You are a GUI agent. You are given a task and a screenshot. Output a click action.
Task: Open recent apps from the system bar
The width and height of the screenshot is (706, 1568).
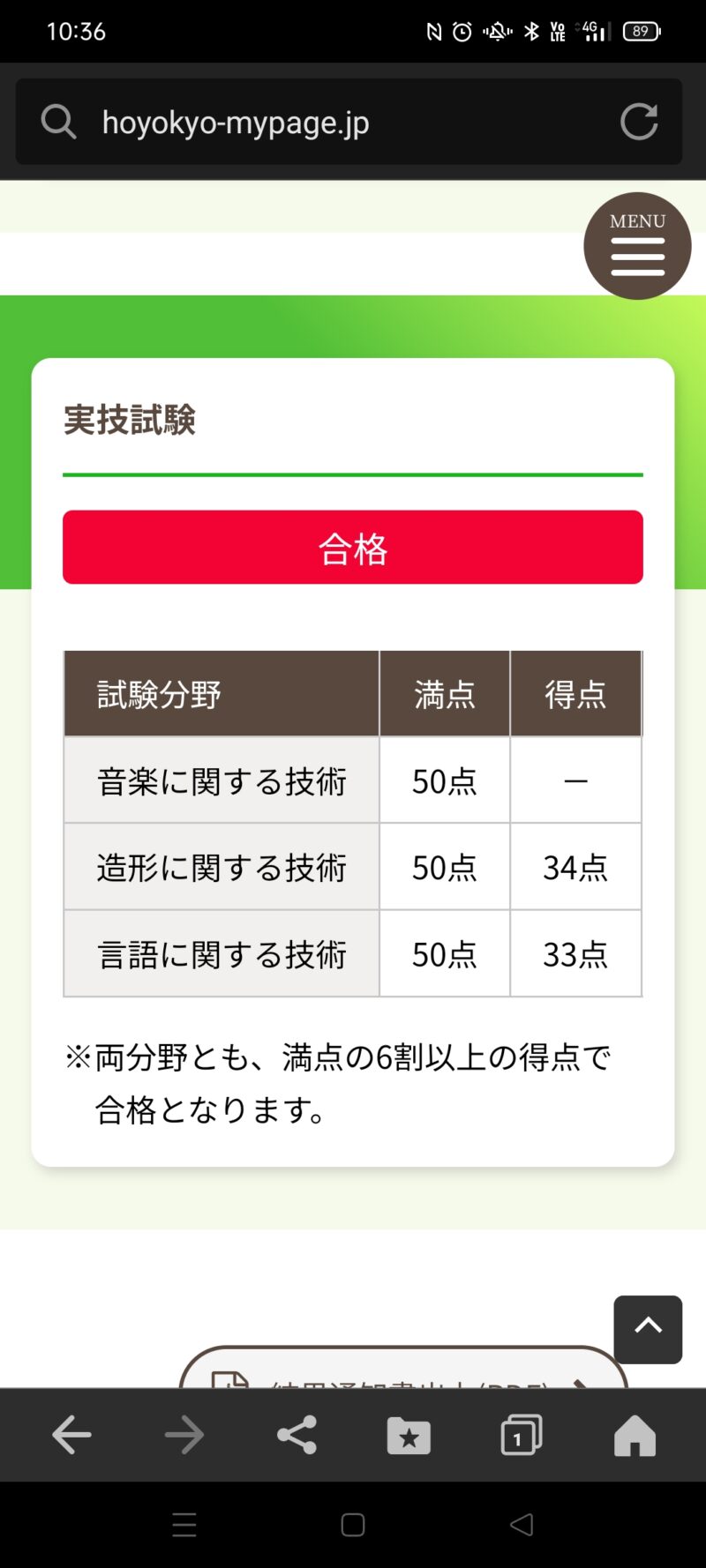coord(184,1525)
